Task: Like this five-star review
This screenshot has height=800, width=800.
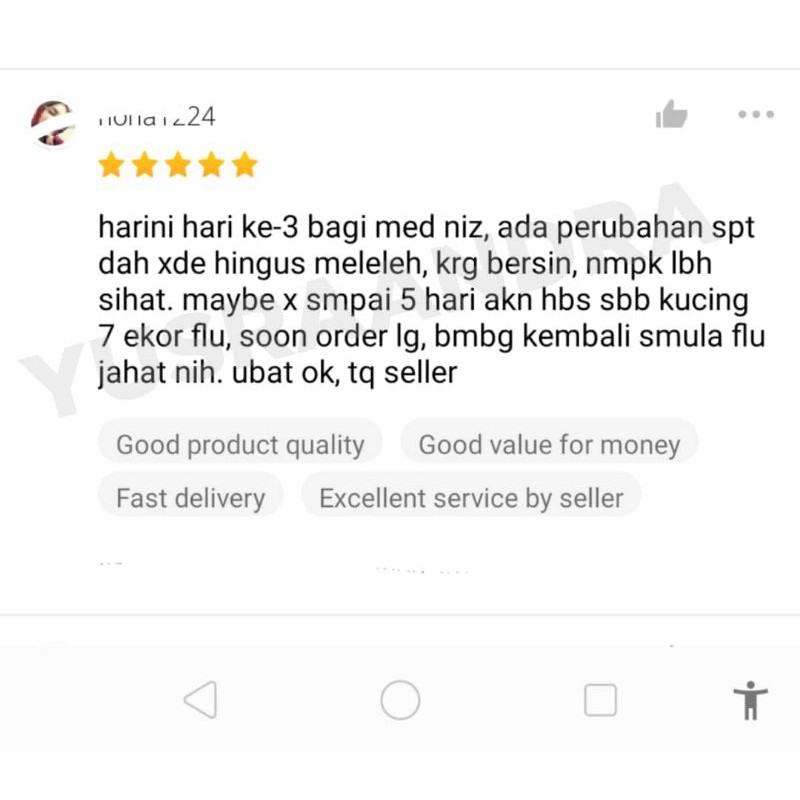Action: point(671,113)
